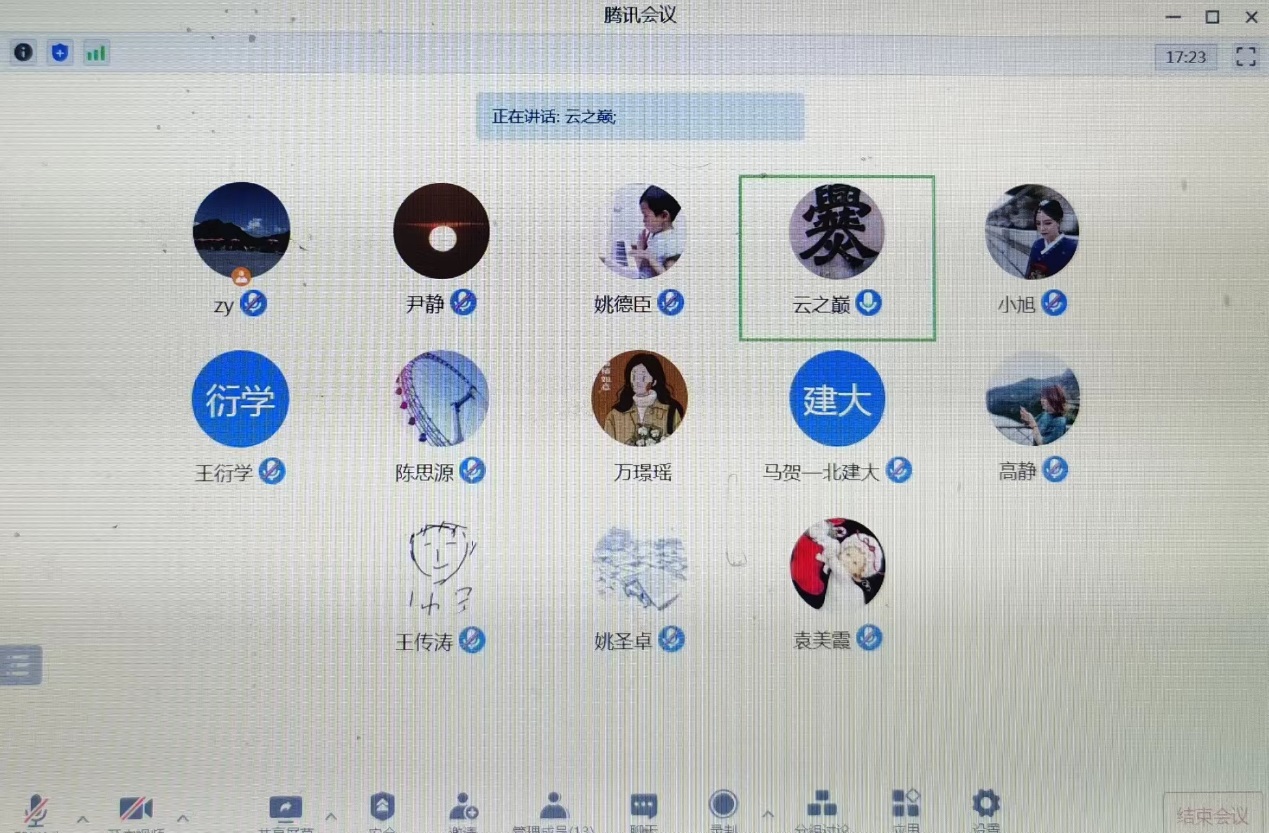The image size is (1269, 833).
Task: Unmute the microphone
Action: point(36,809)
